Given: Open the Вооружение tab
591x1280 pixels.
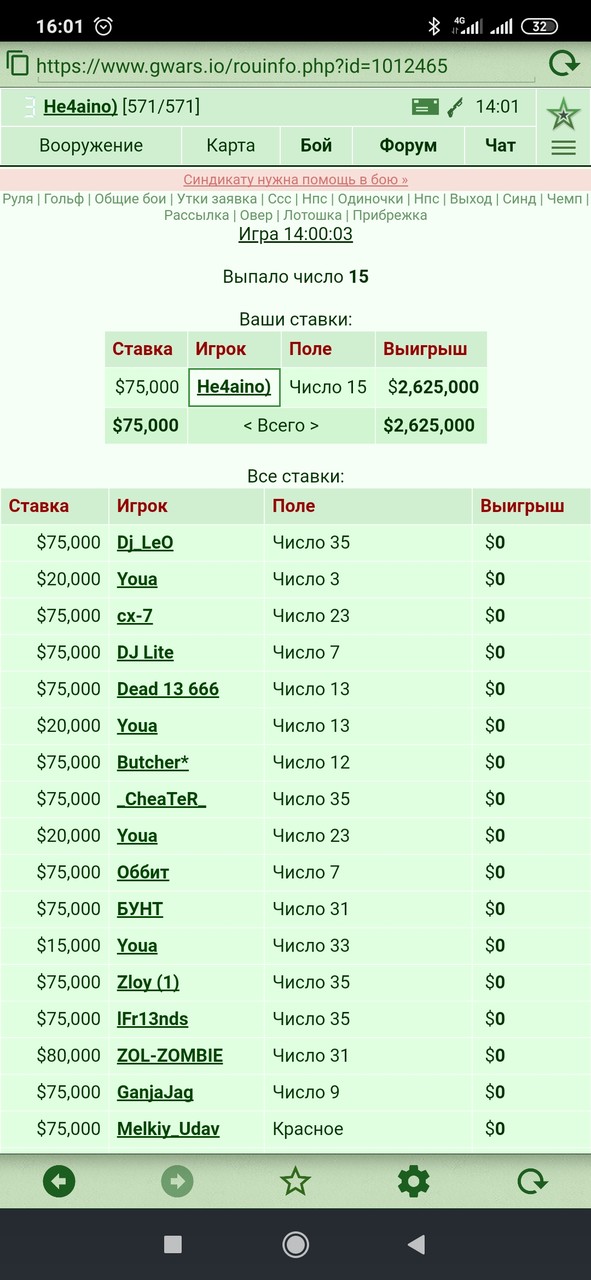Looking at the screenshot, I should (91, 146).
